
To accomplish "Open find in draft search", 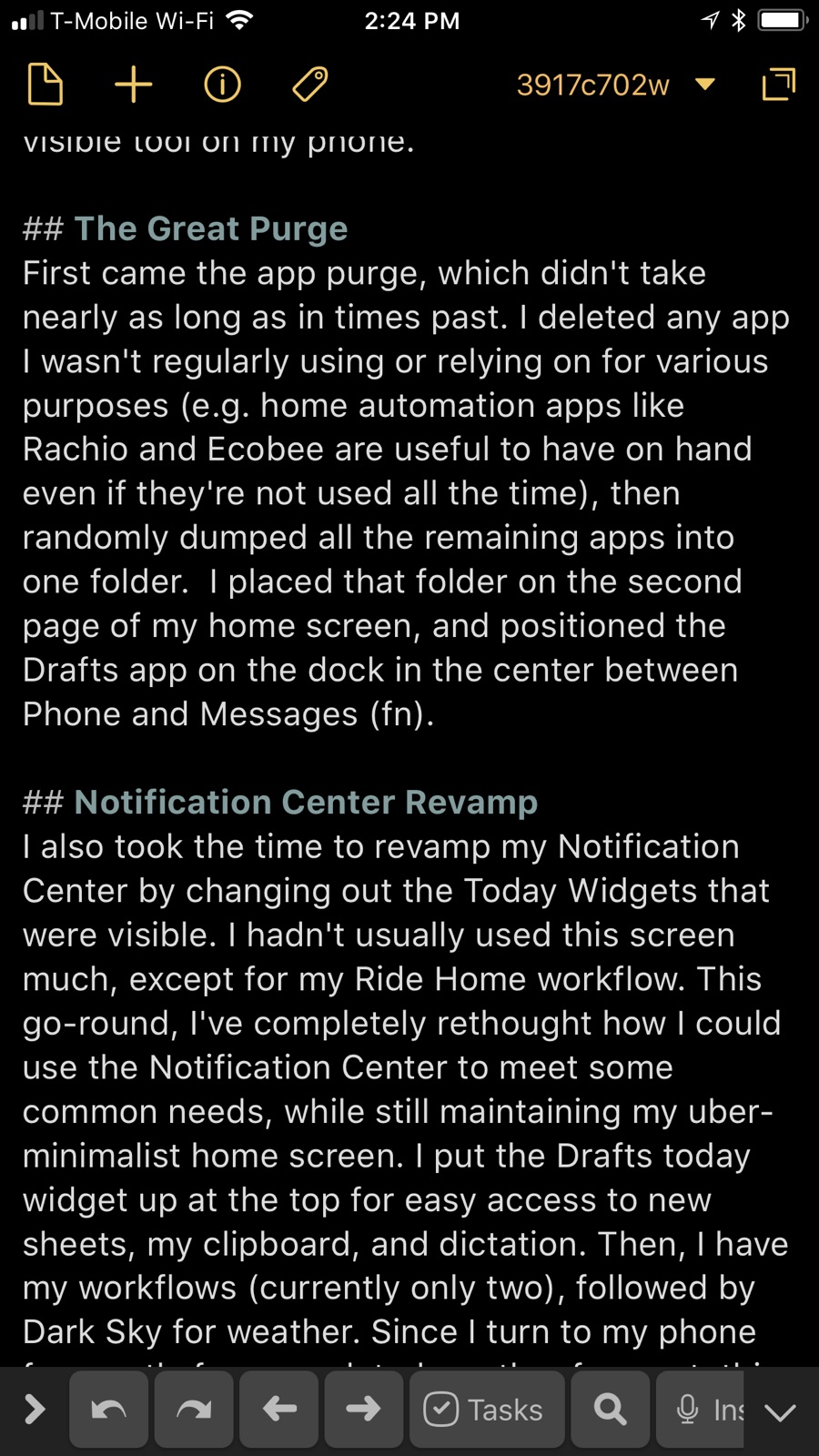I will (x=610, y=1410).
